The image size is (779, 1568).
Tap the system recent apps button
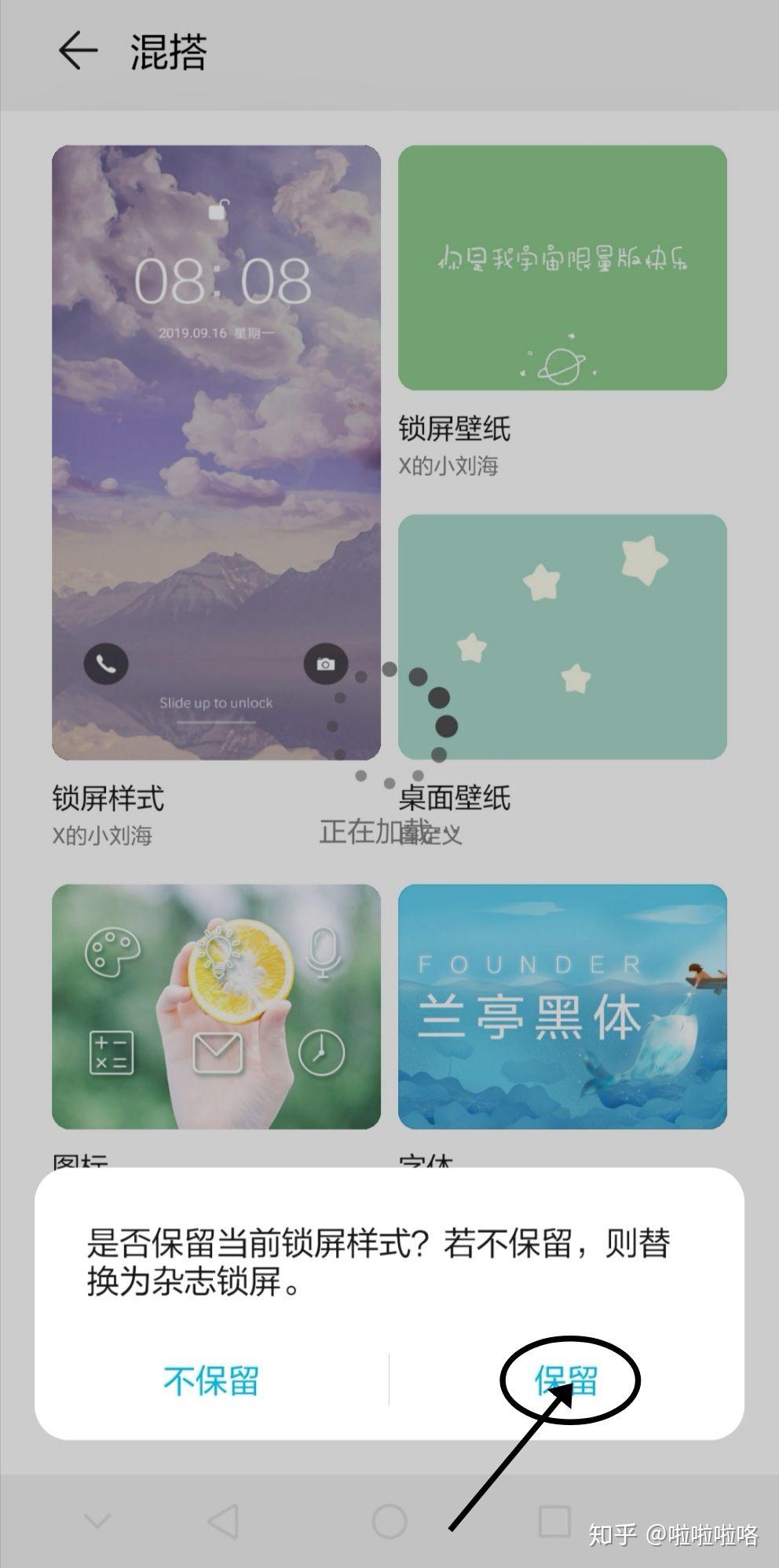coord(554,1521)
